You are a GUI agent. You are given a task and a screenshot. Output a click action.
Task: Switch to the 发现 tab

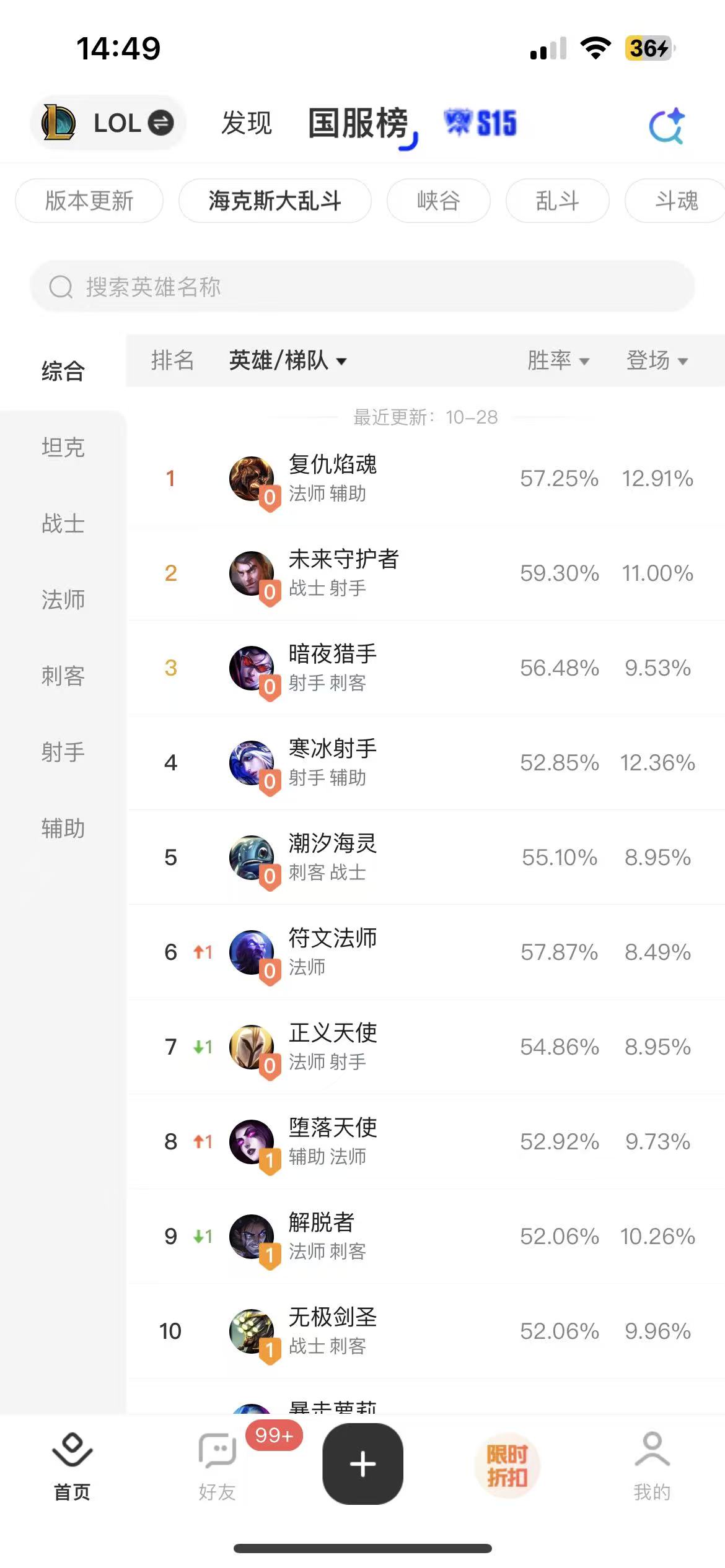coord(247,123)
